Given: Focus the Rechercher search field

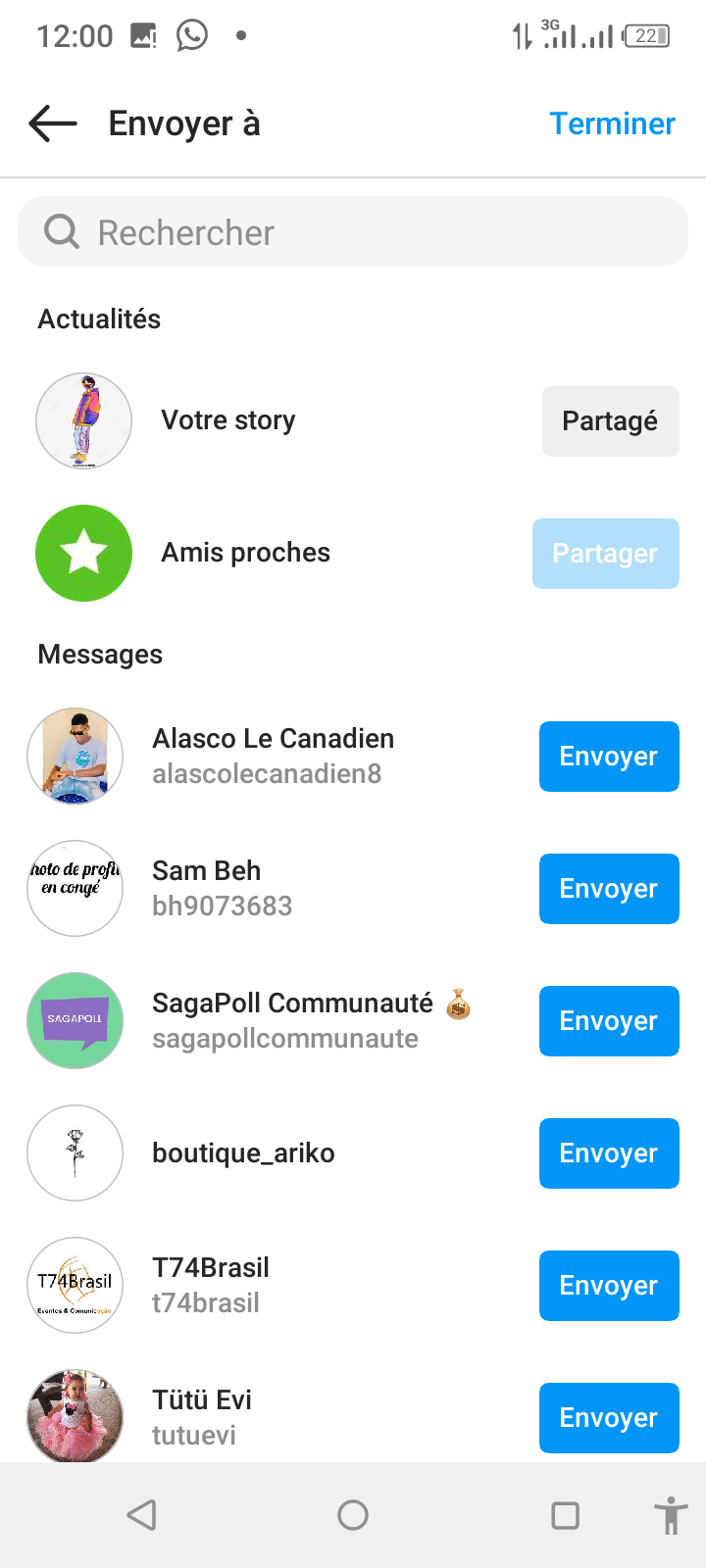Looking at the screenshot, I should [x=353, y=232].
